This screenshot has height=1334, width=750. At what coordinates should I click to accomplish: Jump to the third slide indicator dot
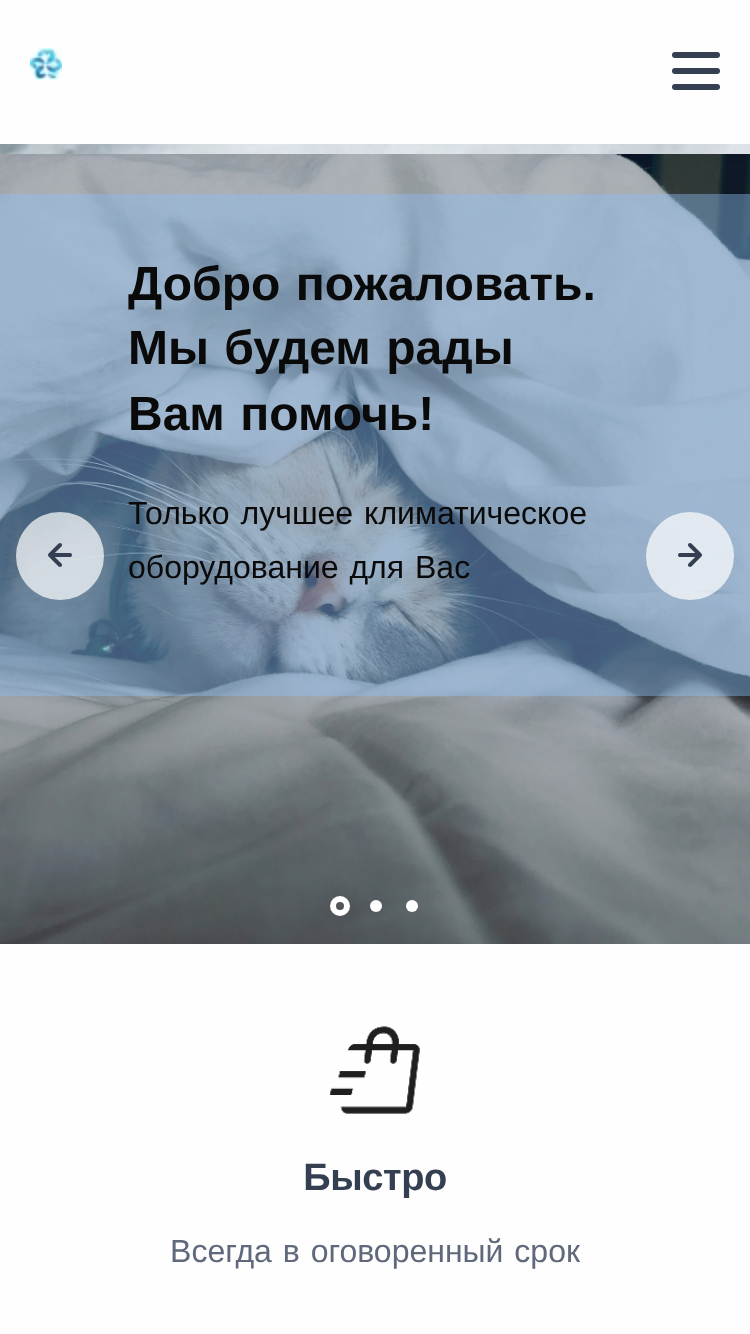(412, 906)
